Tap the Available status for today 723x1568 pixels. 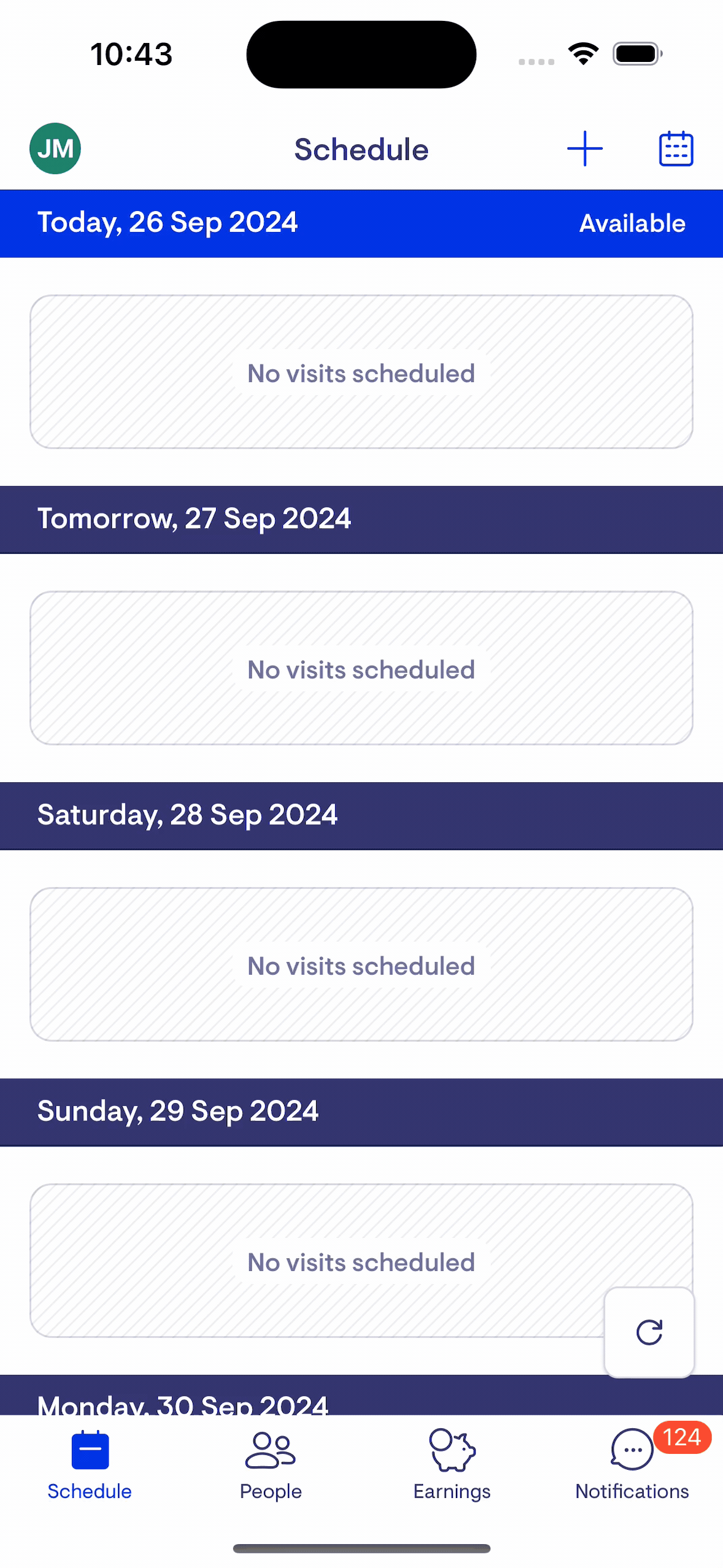(x=632, y=223)
